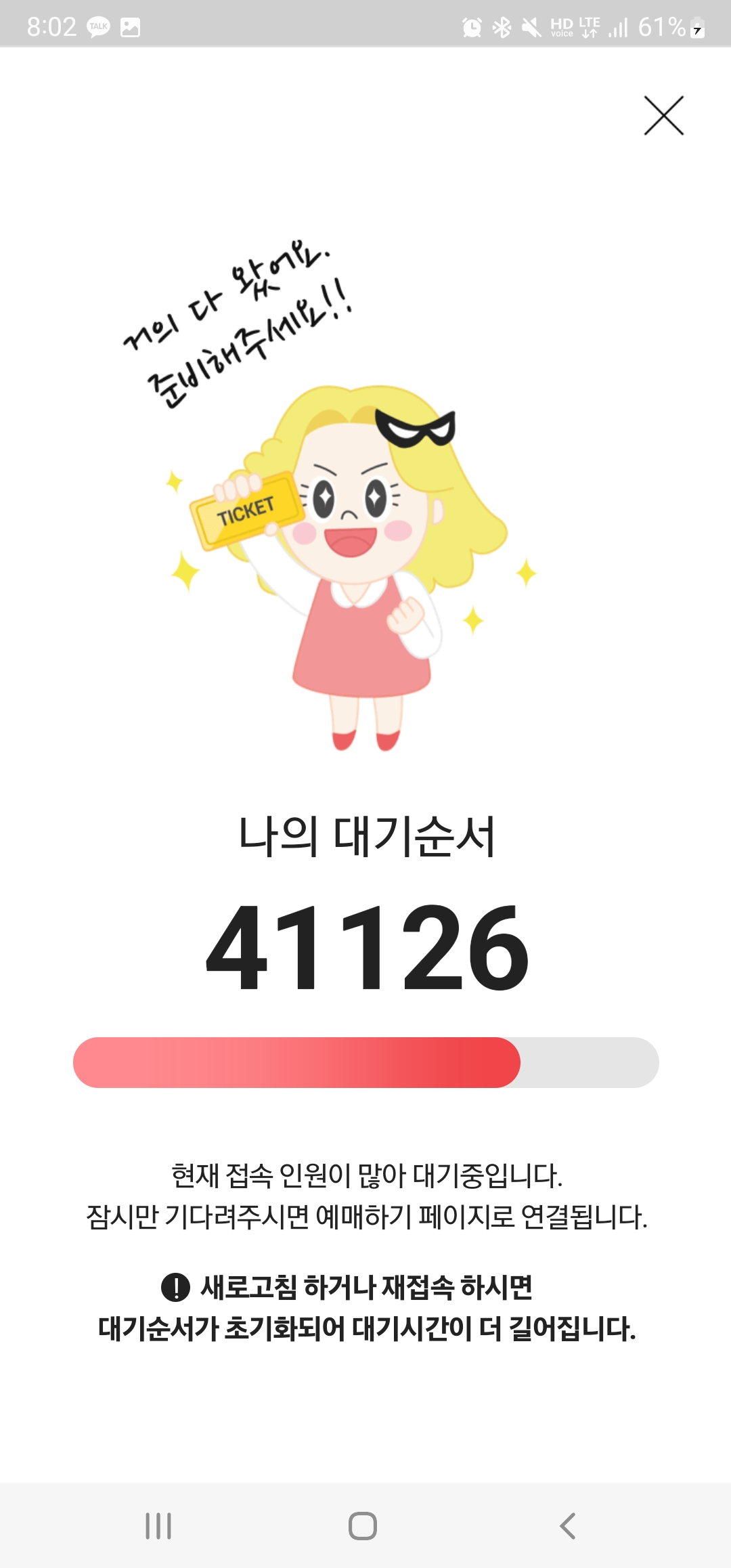Tap the LTE network indicator
The width and height of the screenshot is (731, 1568).
coord(588,26)
